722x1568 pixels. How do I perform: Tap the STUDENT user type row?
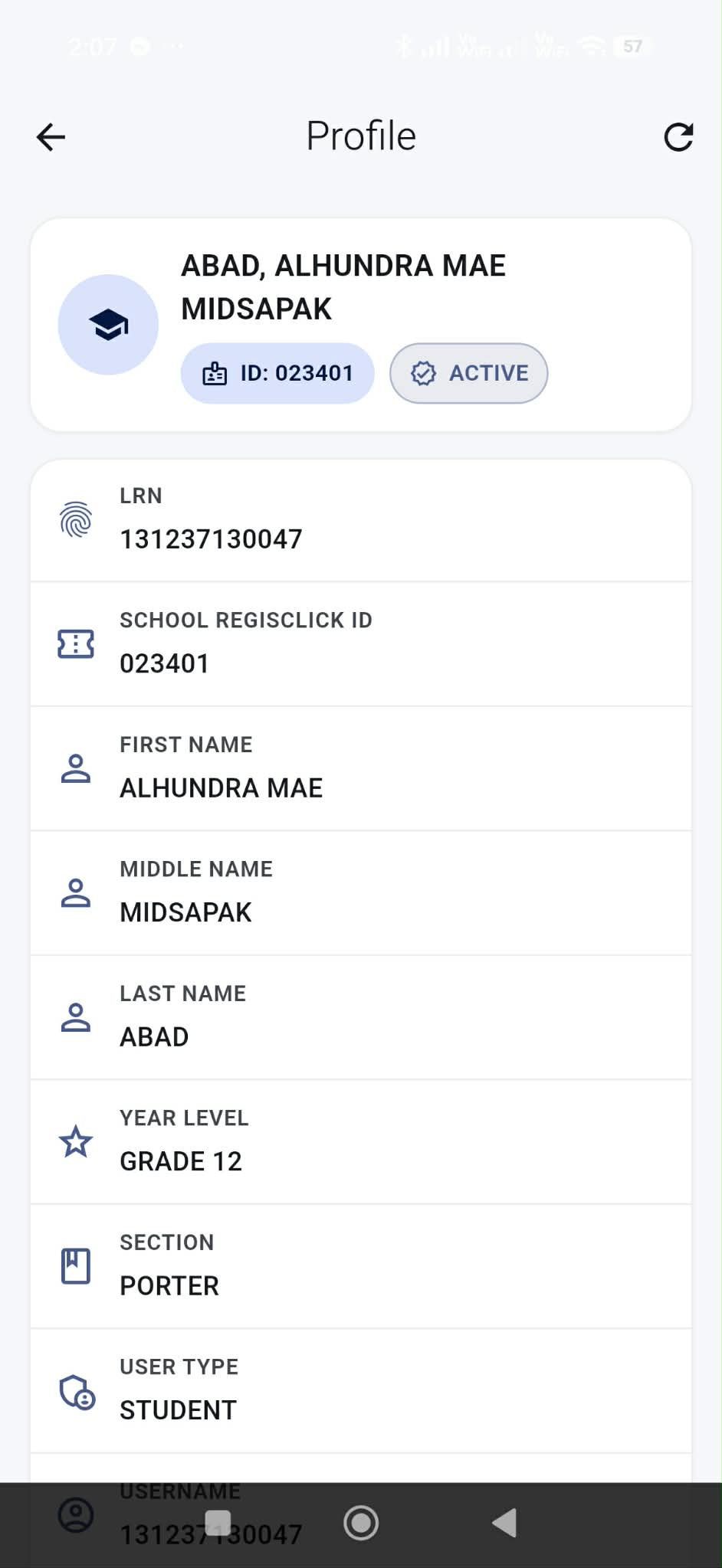coord(360,1390)
